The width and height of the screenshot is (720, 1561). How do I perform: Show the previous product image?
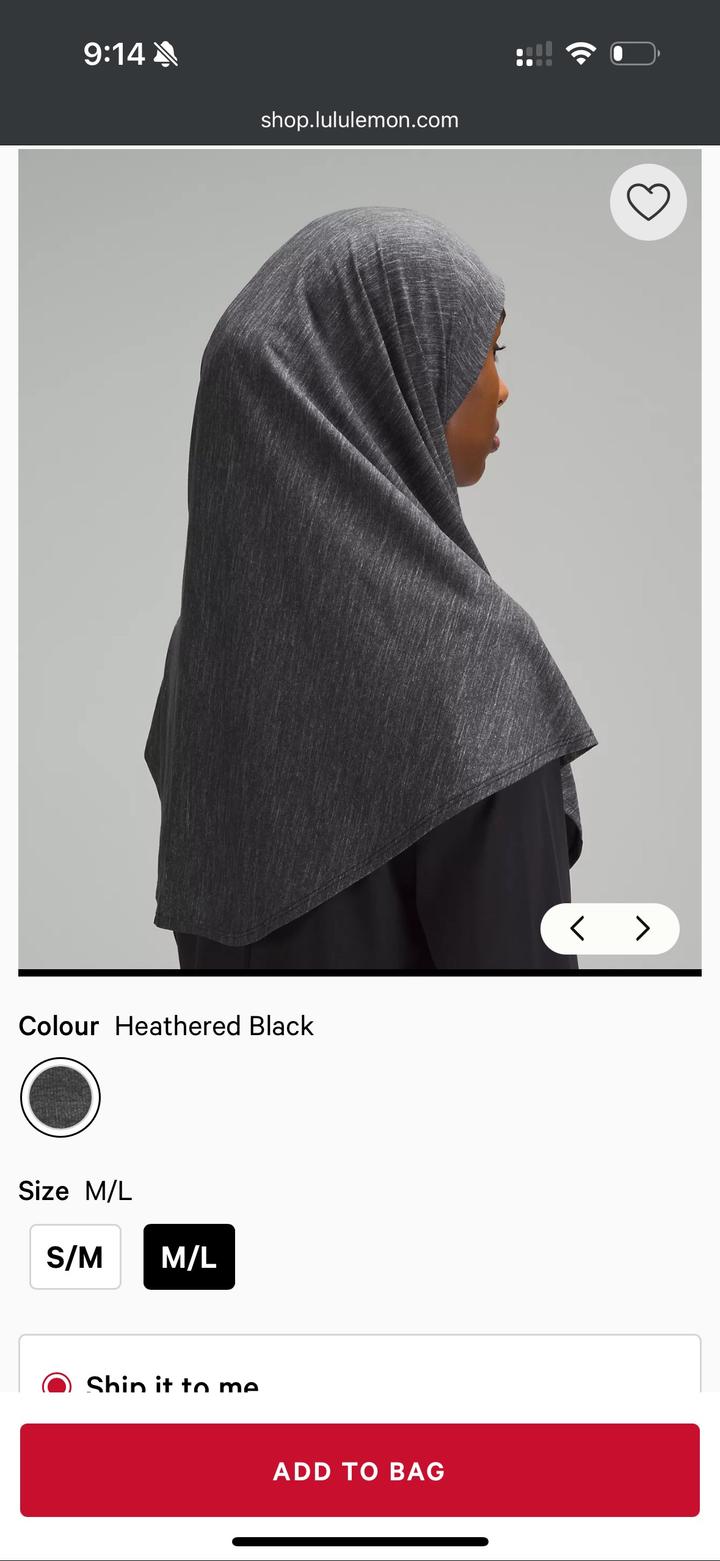[x=577, y=929]
